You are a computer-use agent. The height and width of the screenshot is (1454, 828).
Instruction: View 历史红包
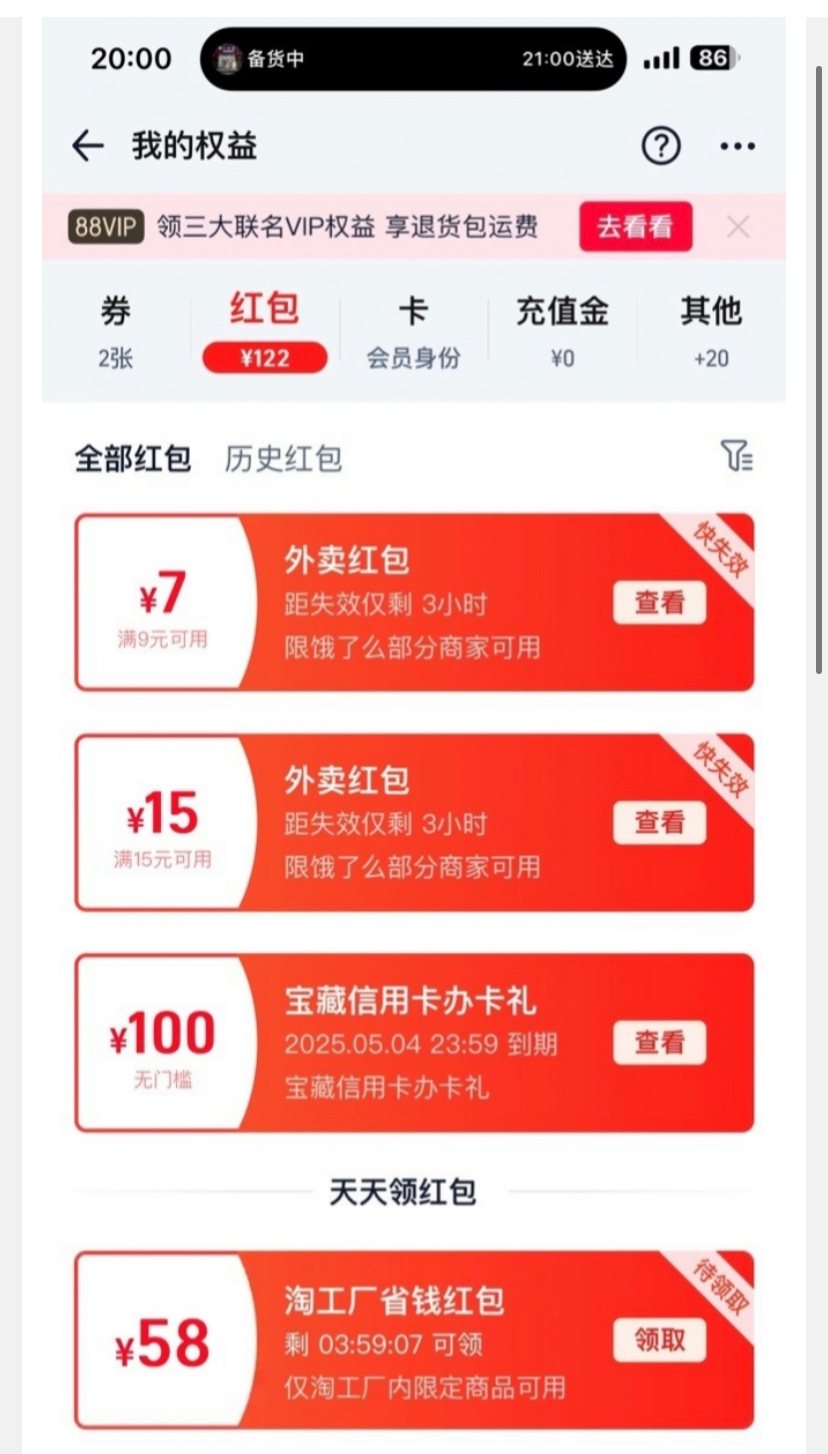[283, 459]
